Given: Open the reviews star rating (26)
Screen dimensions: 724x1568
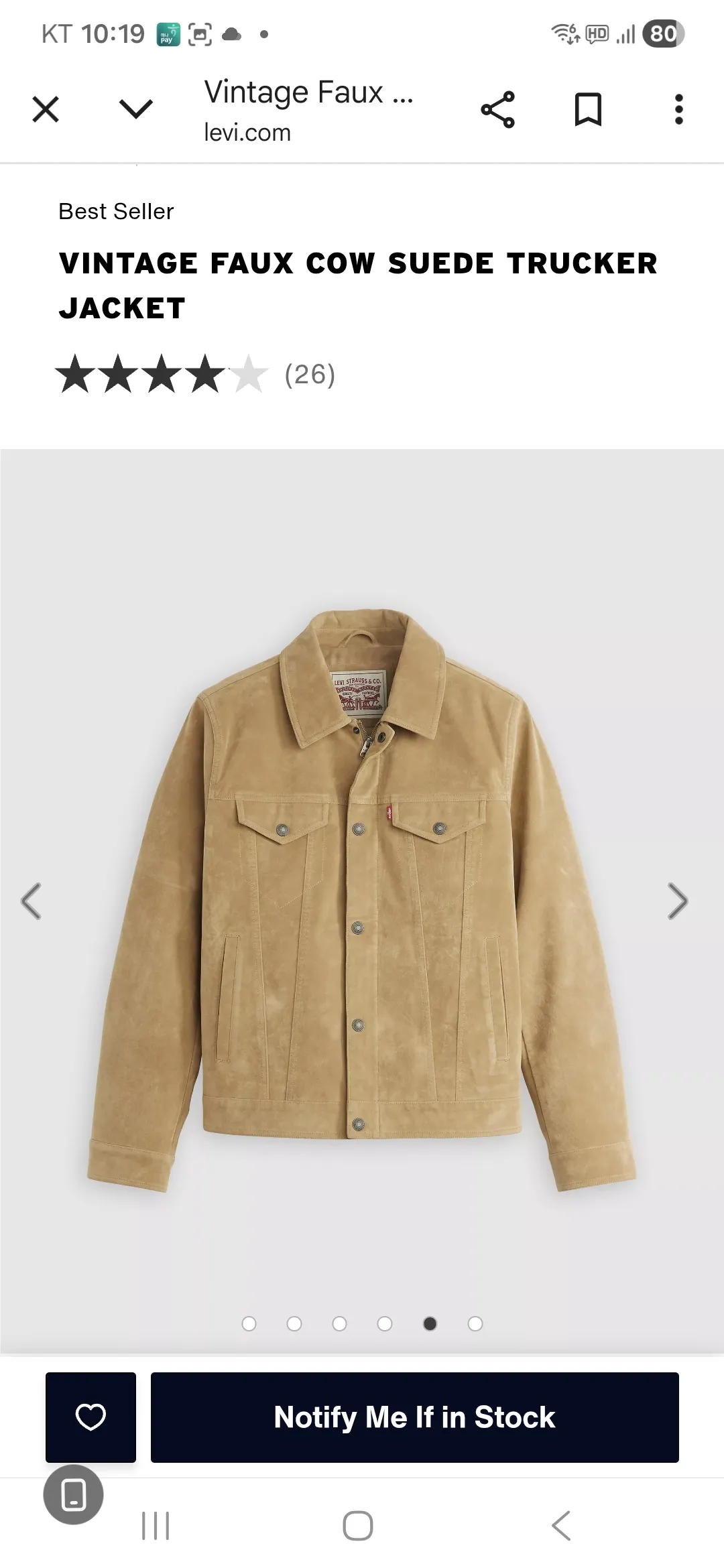Looking at the screenshot, I should tap(194, 374).
